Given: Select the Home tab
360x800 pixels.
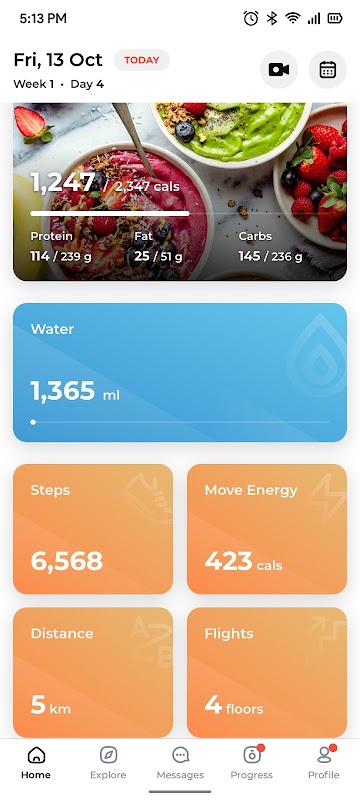Looking at the screenshot, I should (36, 763).
